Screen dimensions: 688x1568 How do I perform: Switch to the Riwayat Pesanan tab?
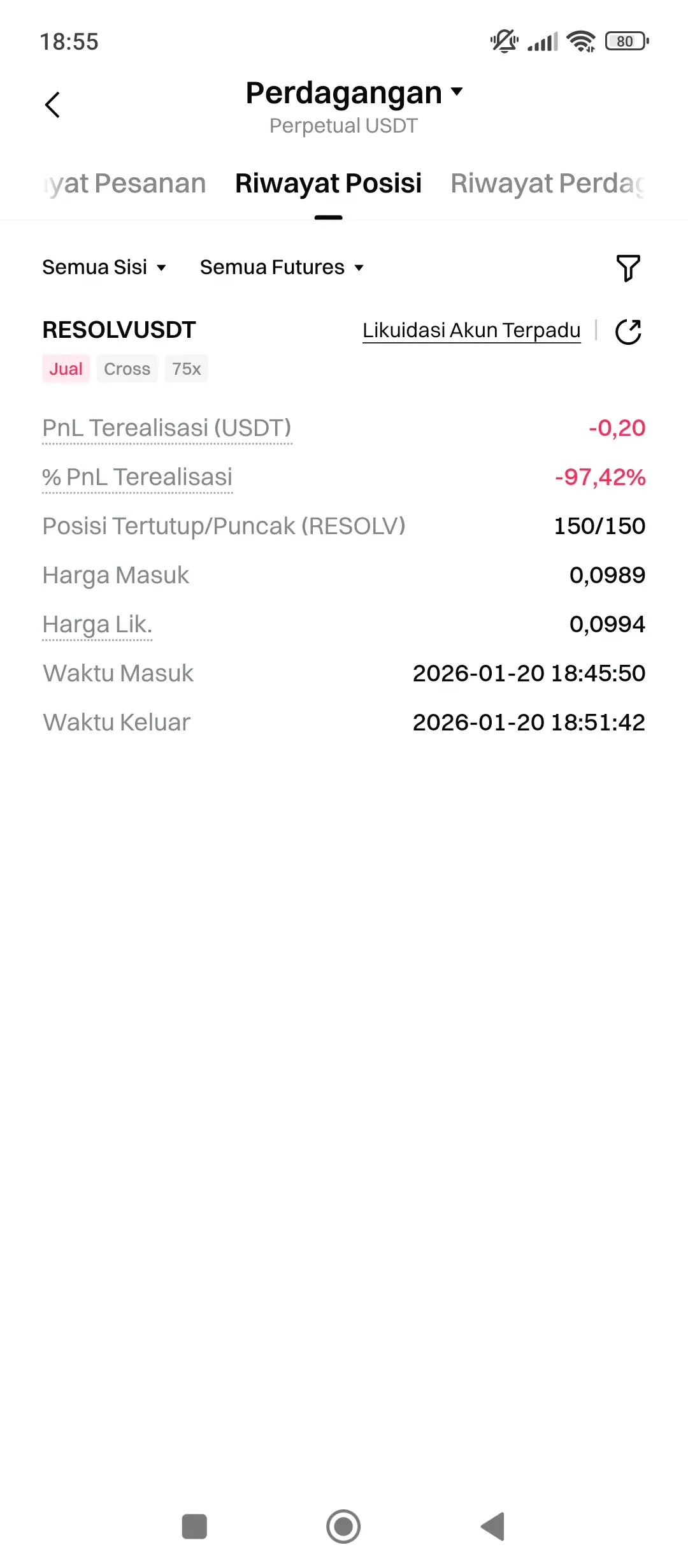[125, 184]
